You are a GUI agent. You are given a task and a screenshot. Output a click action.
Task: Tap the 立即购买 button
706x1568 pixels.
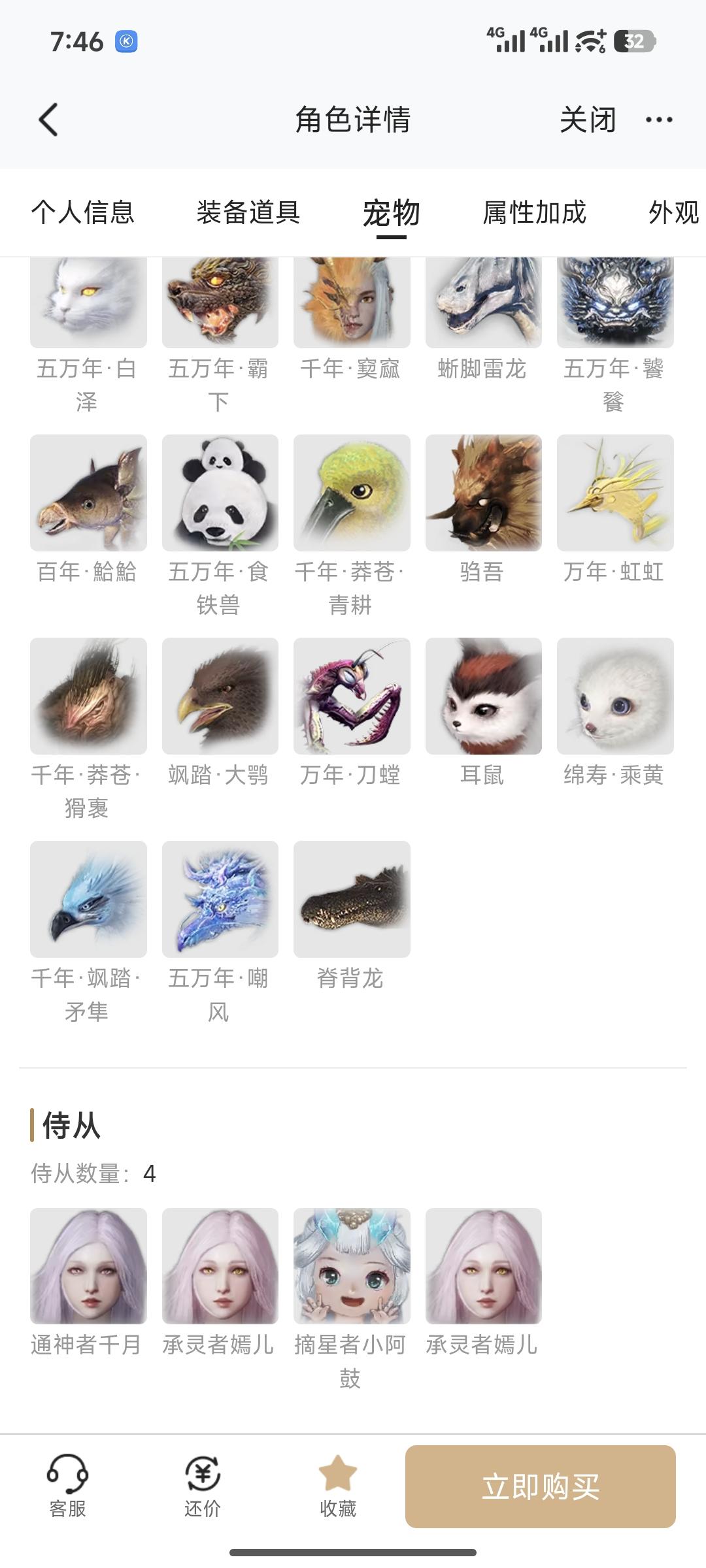540,1486
